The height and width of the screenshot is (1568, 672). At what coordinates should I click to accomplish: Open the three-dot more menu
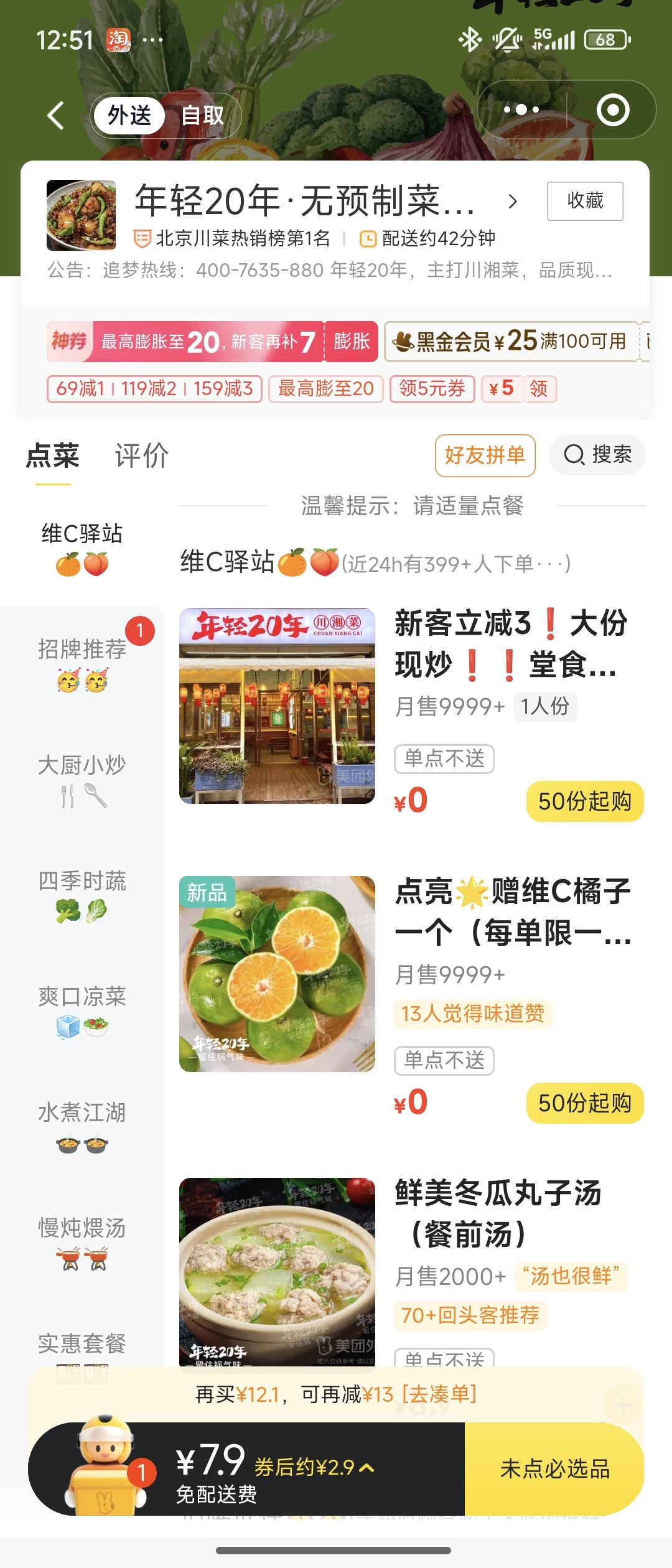tap(521, 110)
